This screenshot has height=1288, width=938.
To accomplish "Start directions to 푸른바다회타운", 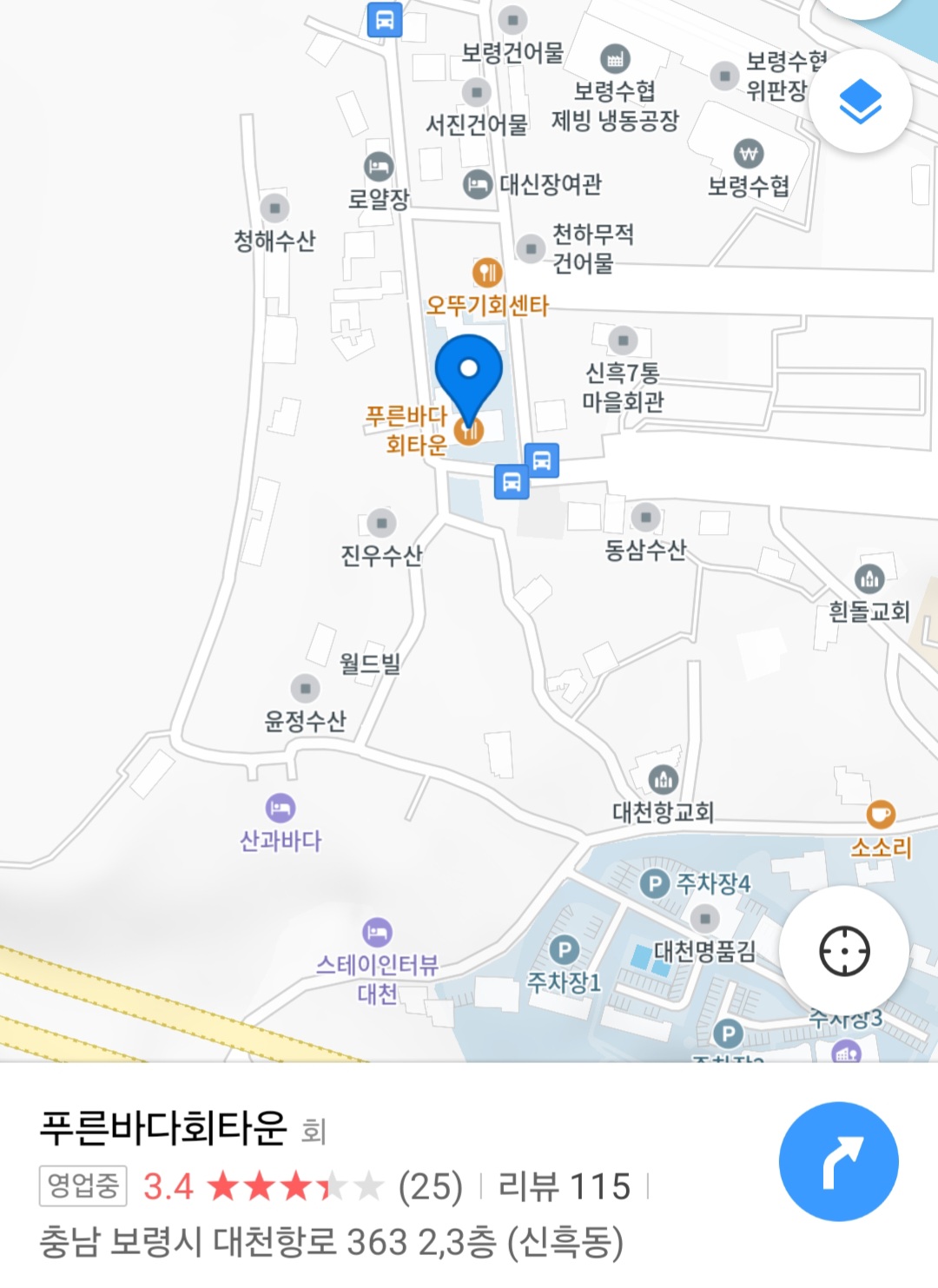I will click(x=838, y=1161).
